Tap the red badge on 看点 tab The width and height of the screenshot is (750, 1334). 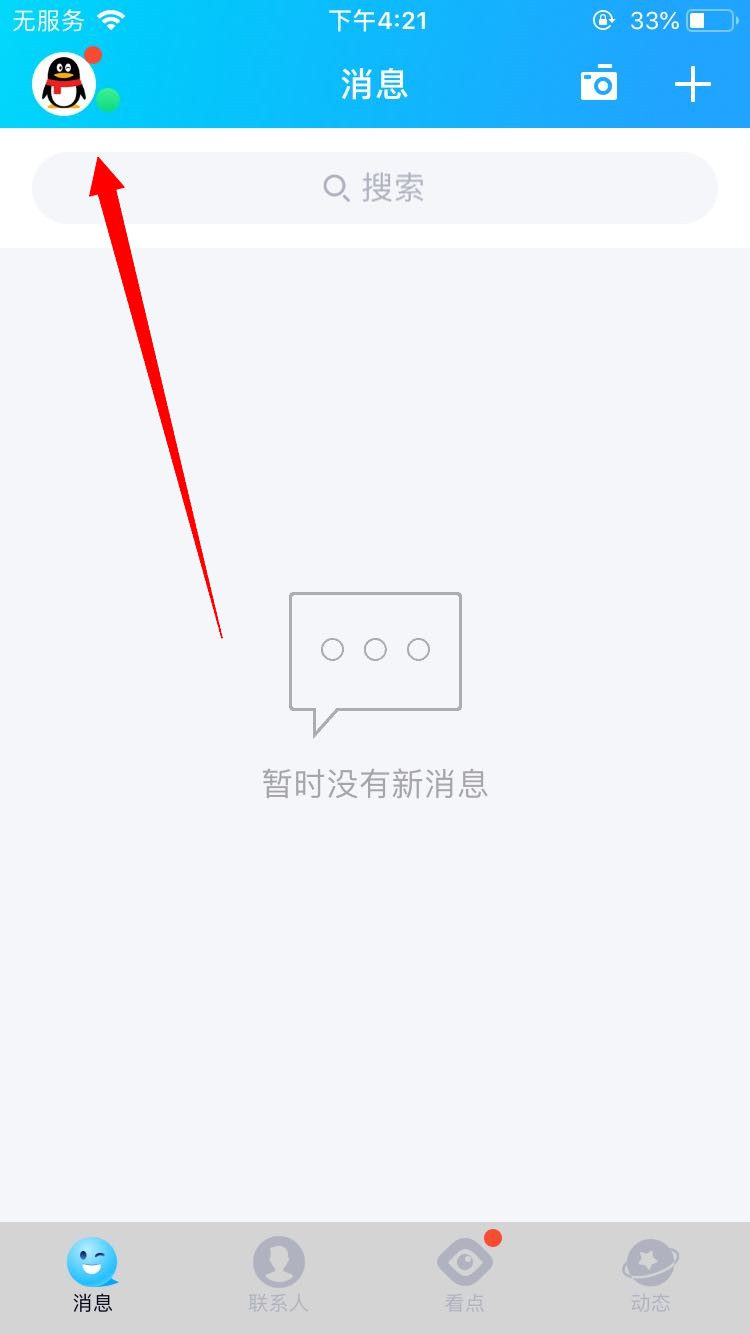click(x=492, y=1238)
